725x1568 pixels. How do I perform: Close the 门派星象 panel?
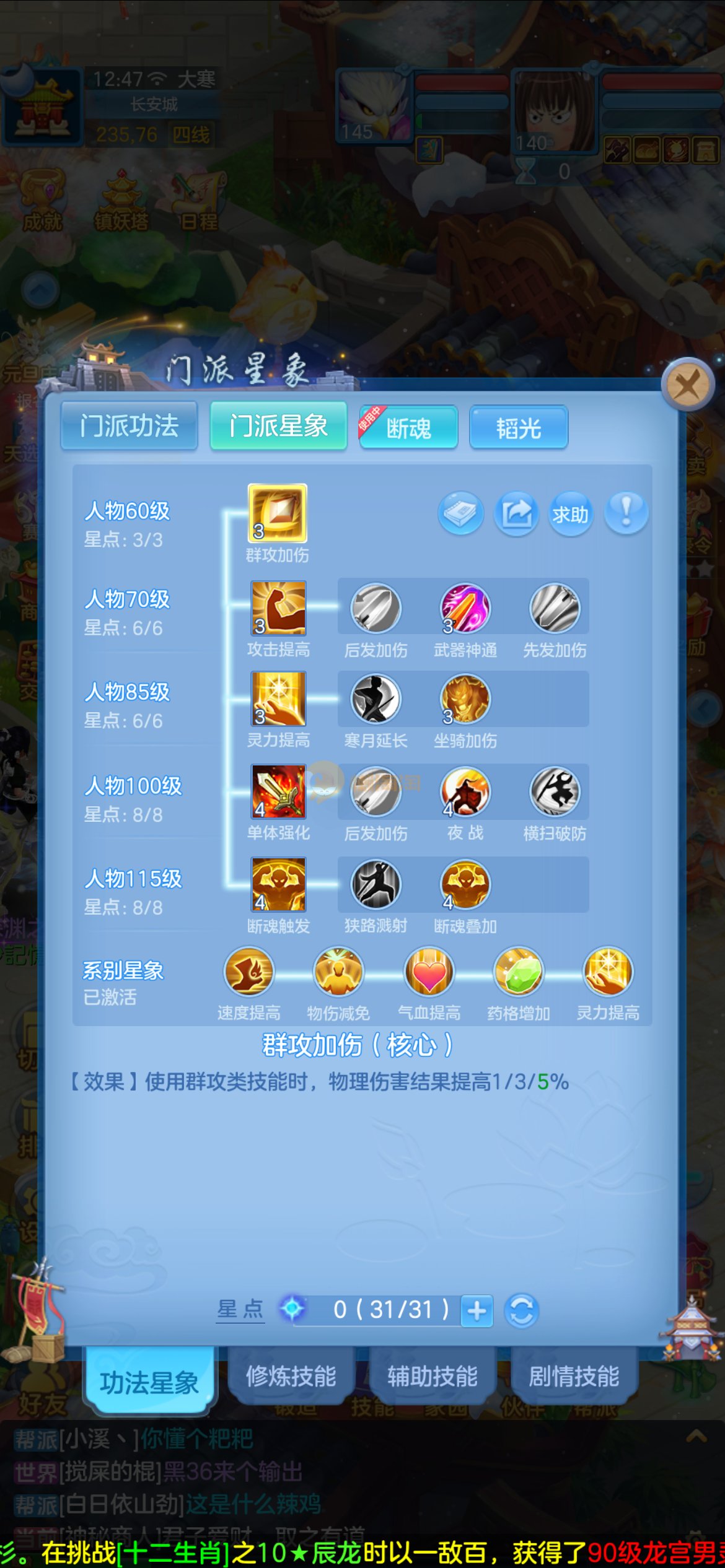point(687,385)
